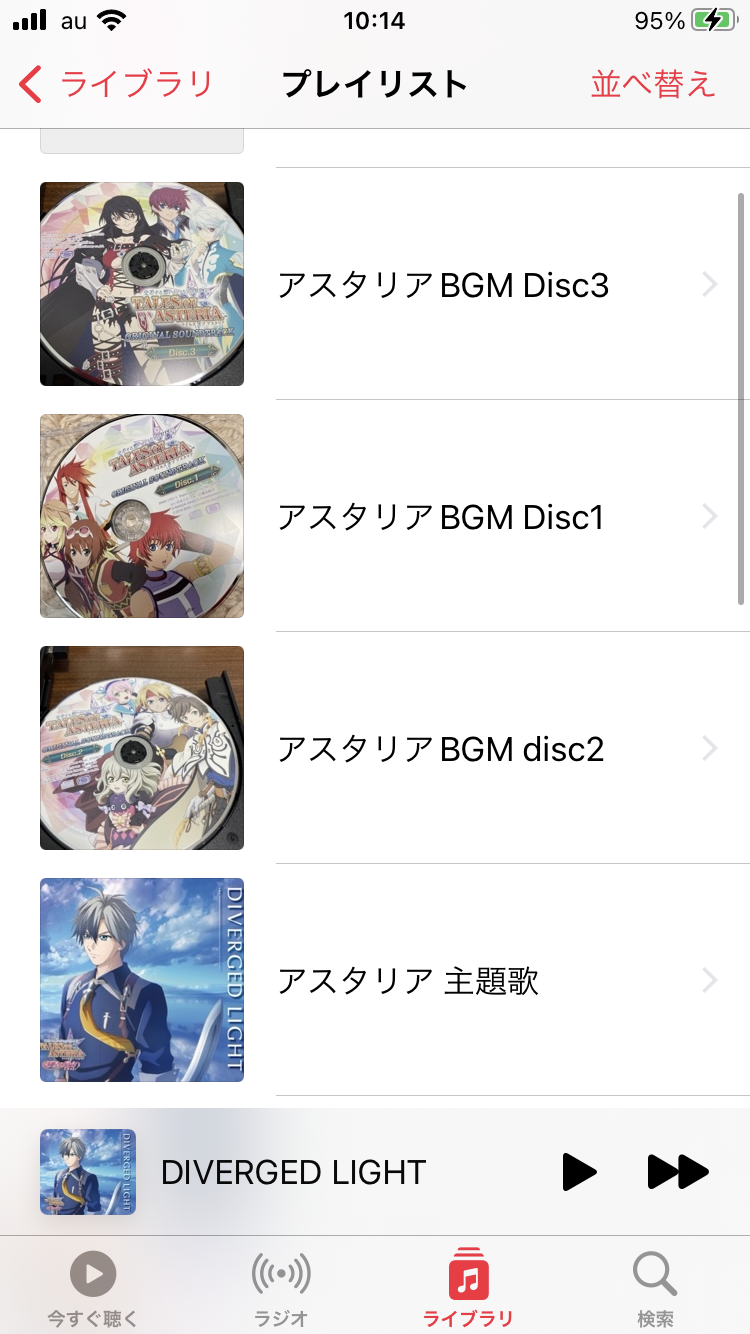Viewport: 750px width, 1334px height.
Task: Select the ライブラリ tab
Action: point(468,1288)
